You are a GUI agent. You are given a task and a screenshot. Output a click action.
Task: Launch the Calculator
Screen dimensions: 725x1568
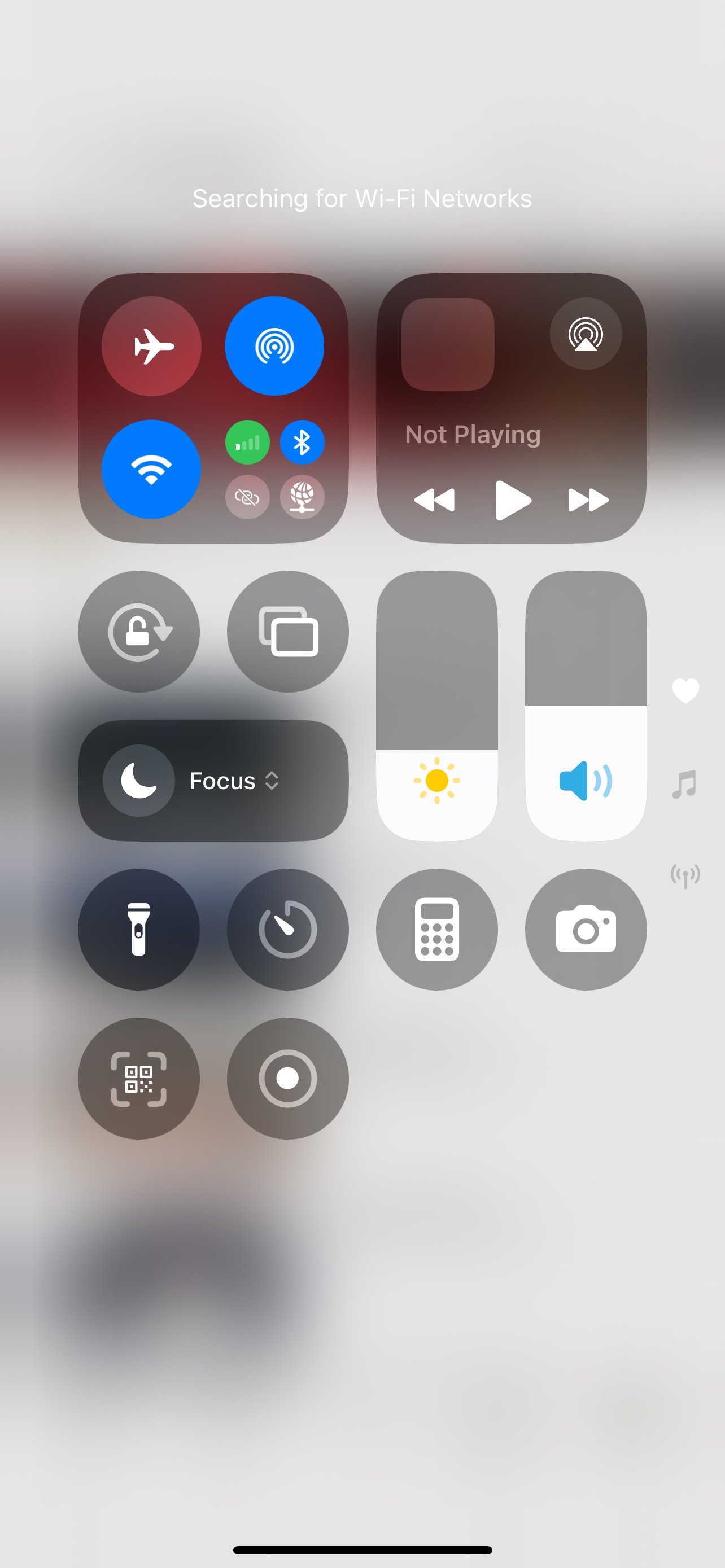[x=436, y=930]
